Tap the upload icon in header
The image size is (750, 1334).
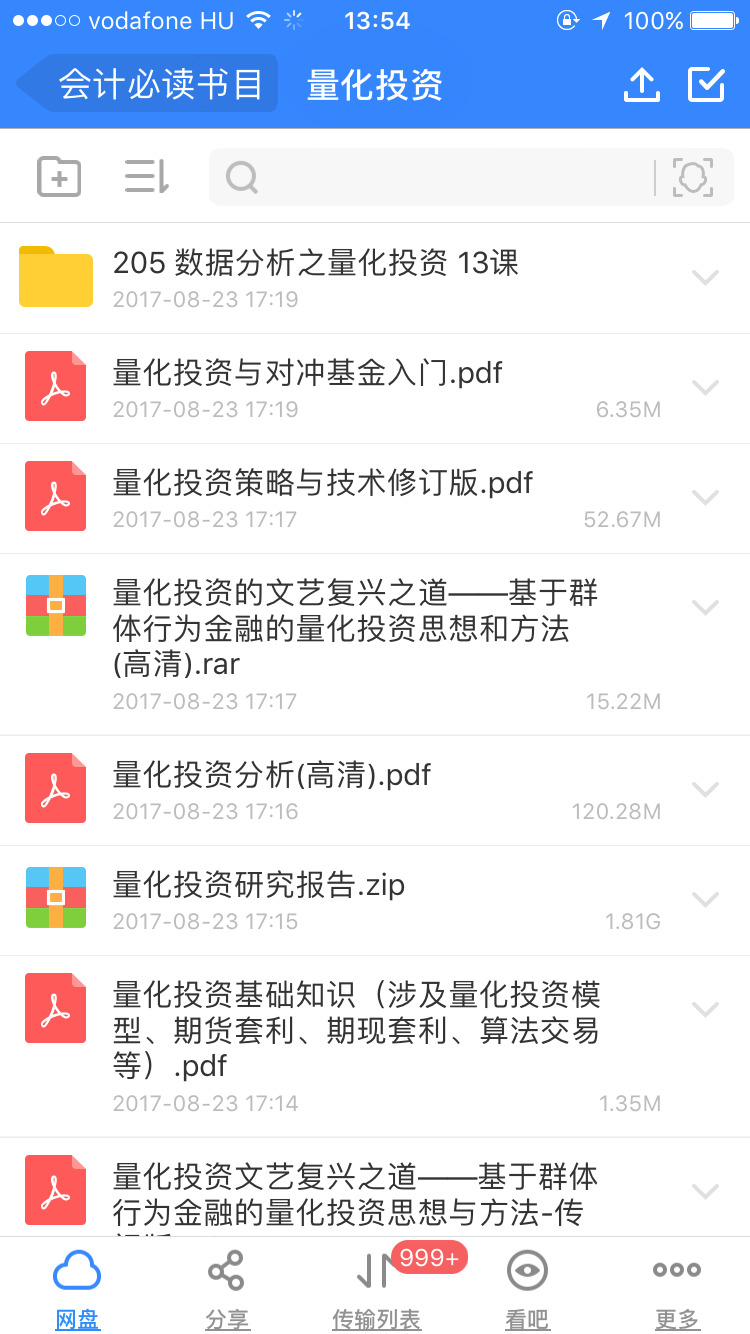click(x=641, y=85)
